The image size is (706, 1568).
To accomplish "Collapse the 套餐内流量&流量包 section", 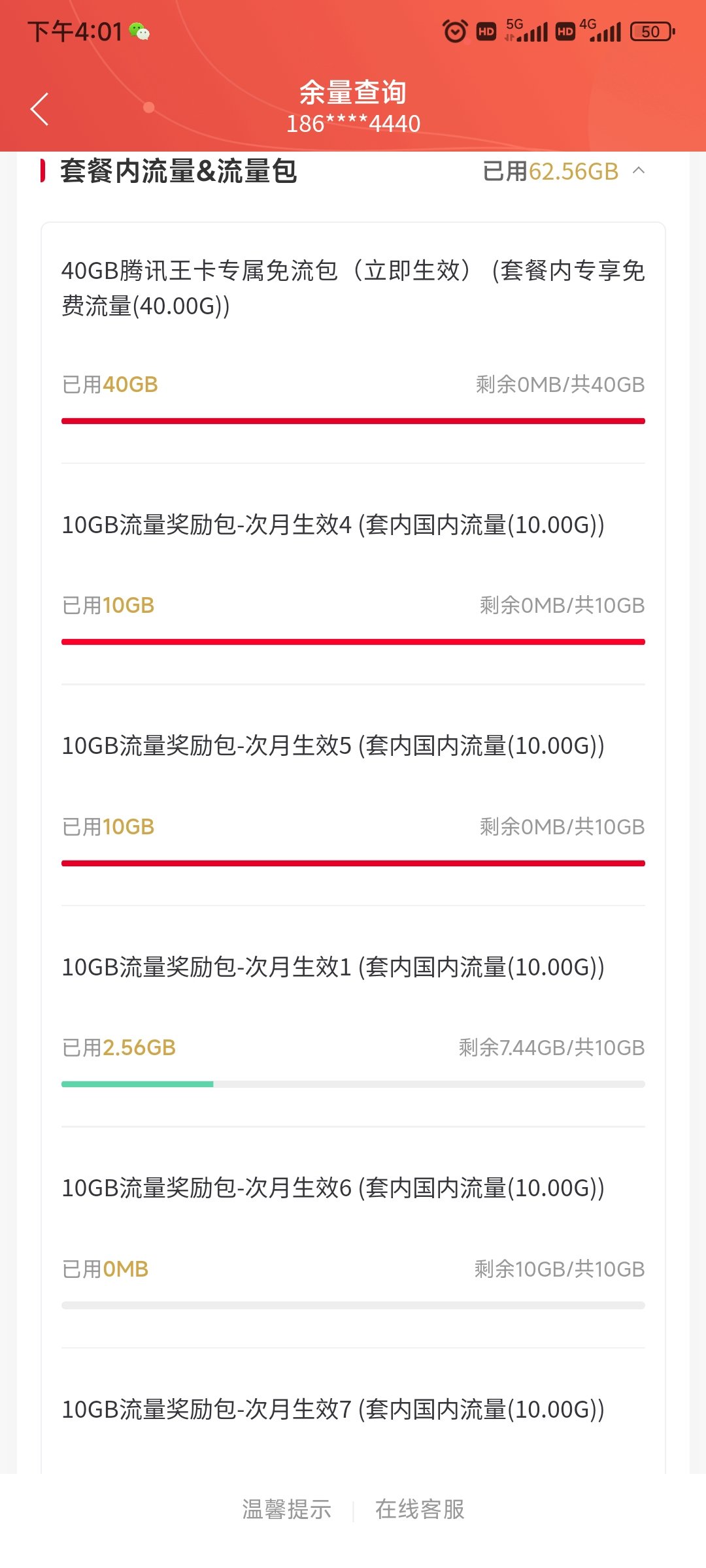I will point(639,171).
